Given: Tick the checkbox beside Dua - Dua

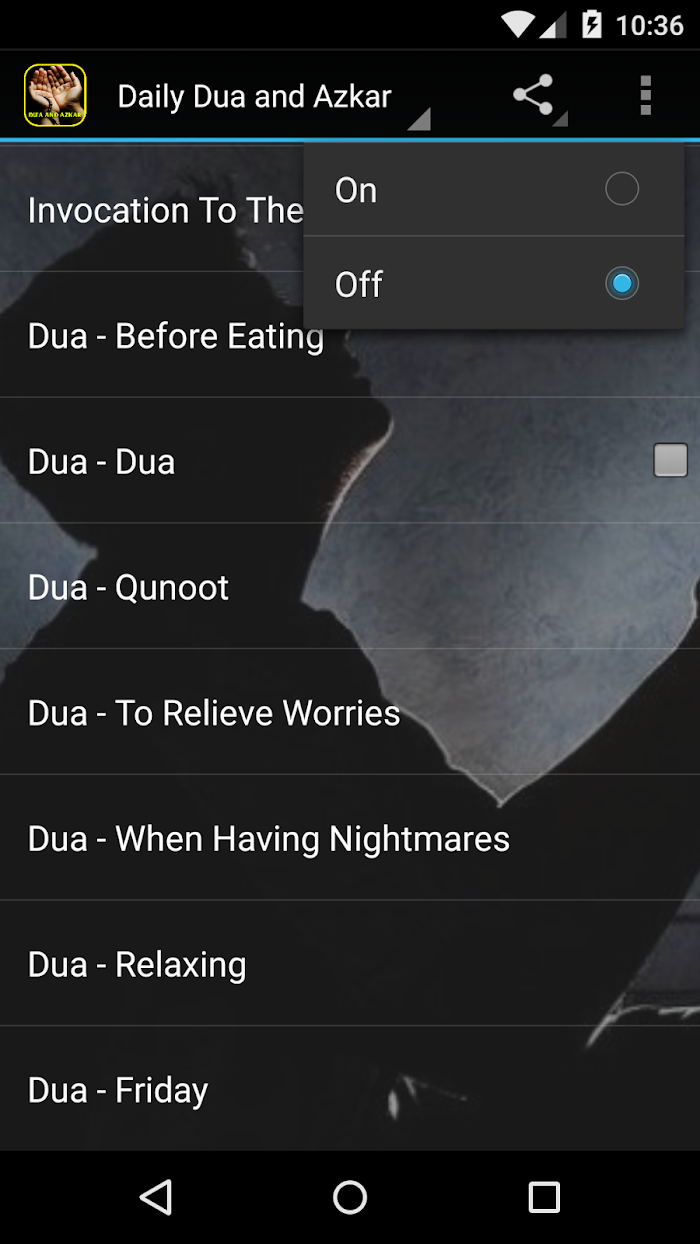Looking at the screenshot, I should [671, 460].
